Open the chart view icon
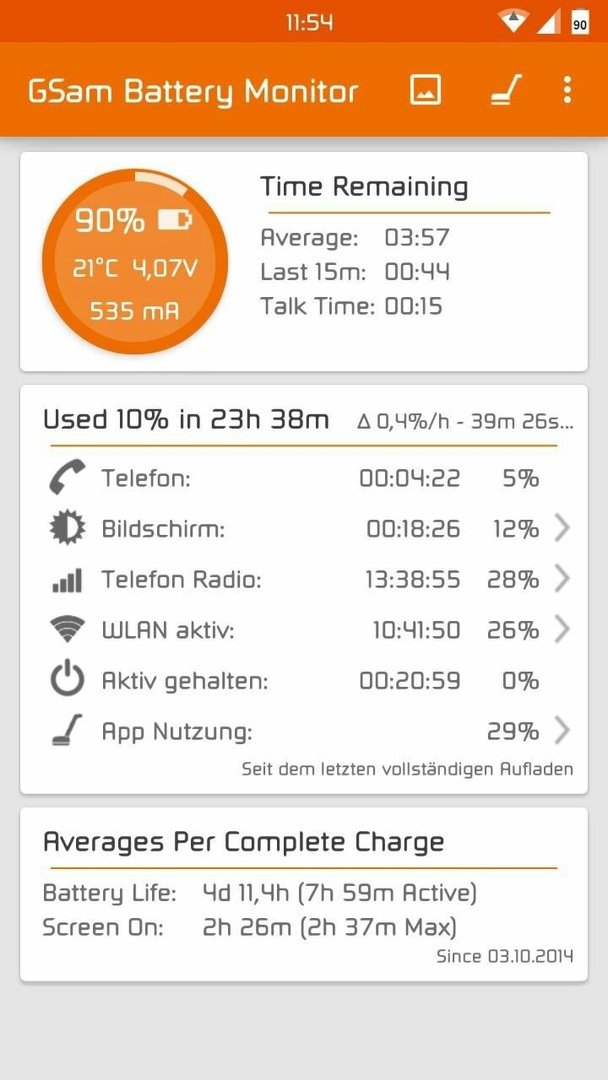 [426, 90]
